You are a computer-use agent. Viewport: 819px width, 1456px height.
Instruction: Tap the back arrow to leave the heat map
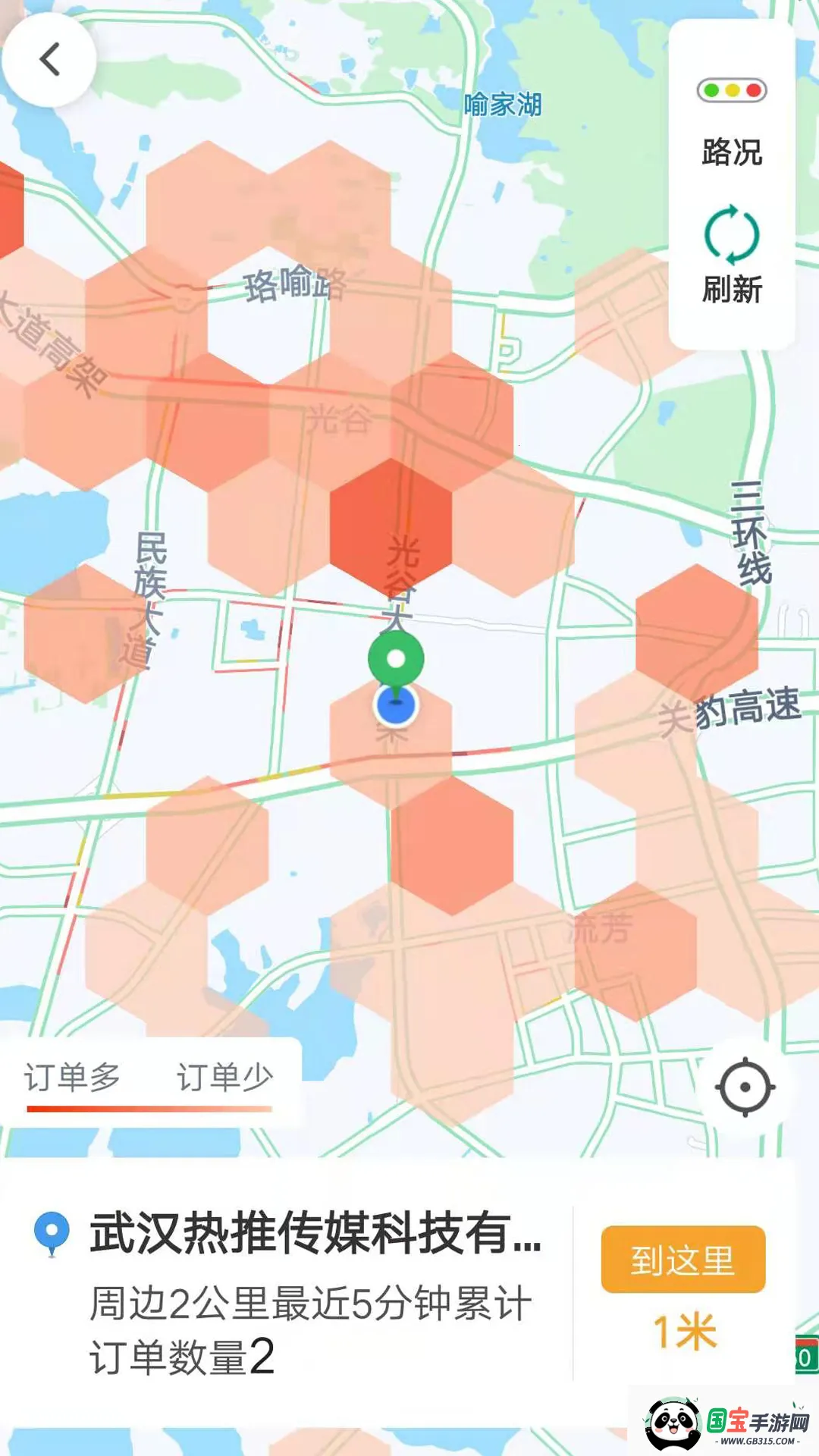(50, 59)
